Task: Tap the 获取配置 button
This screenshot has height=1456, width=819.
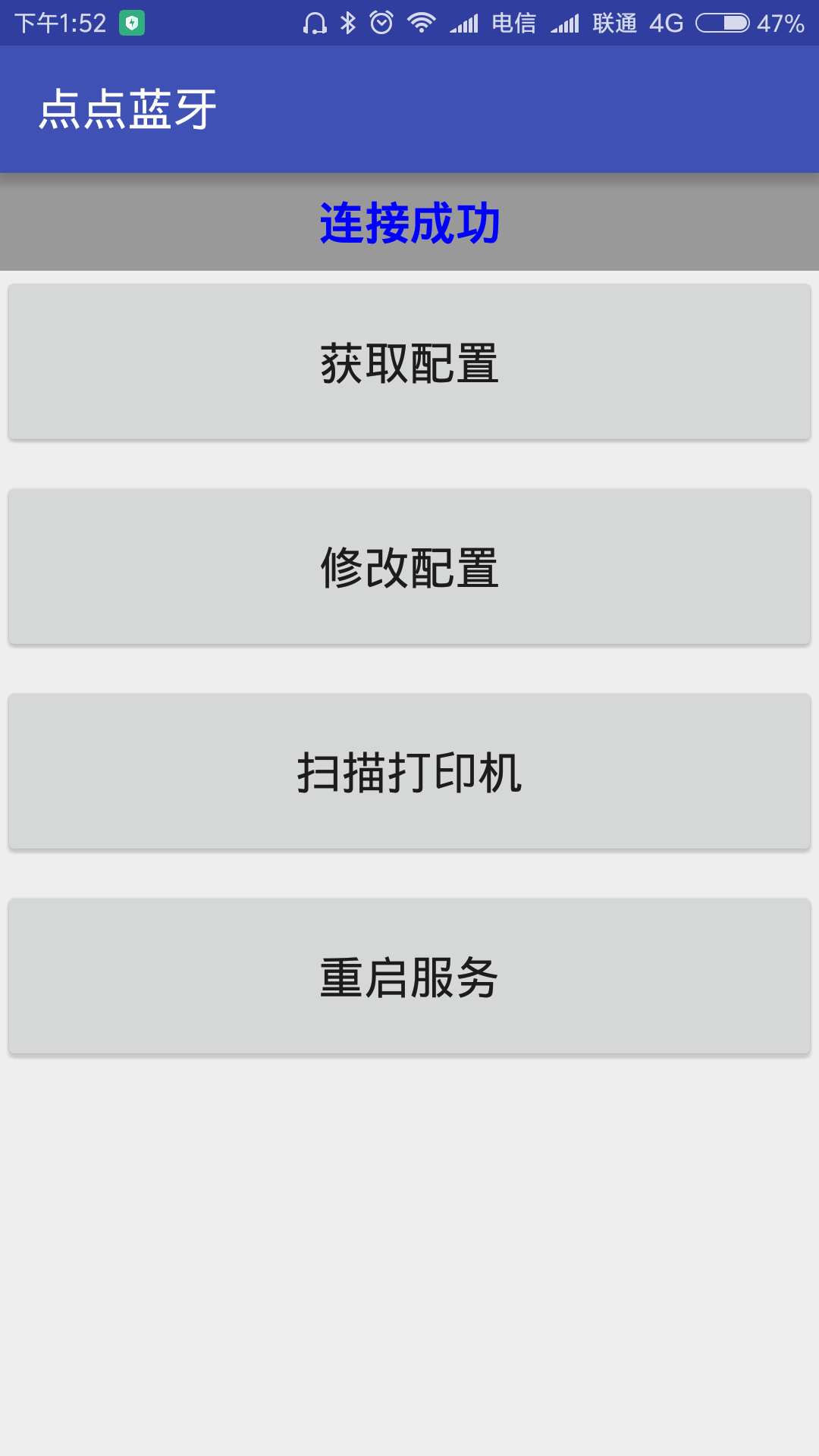Action: click(x=409, y=362)
